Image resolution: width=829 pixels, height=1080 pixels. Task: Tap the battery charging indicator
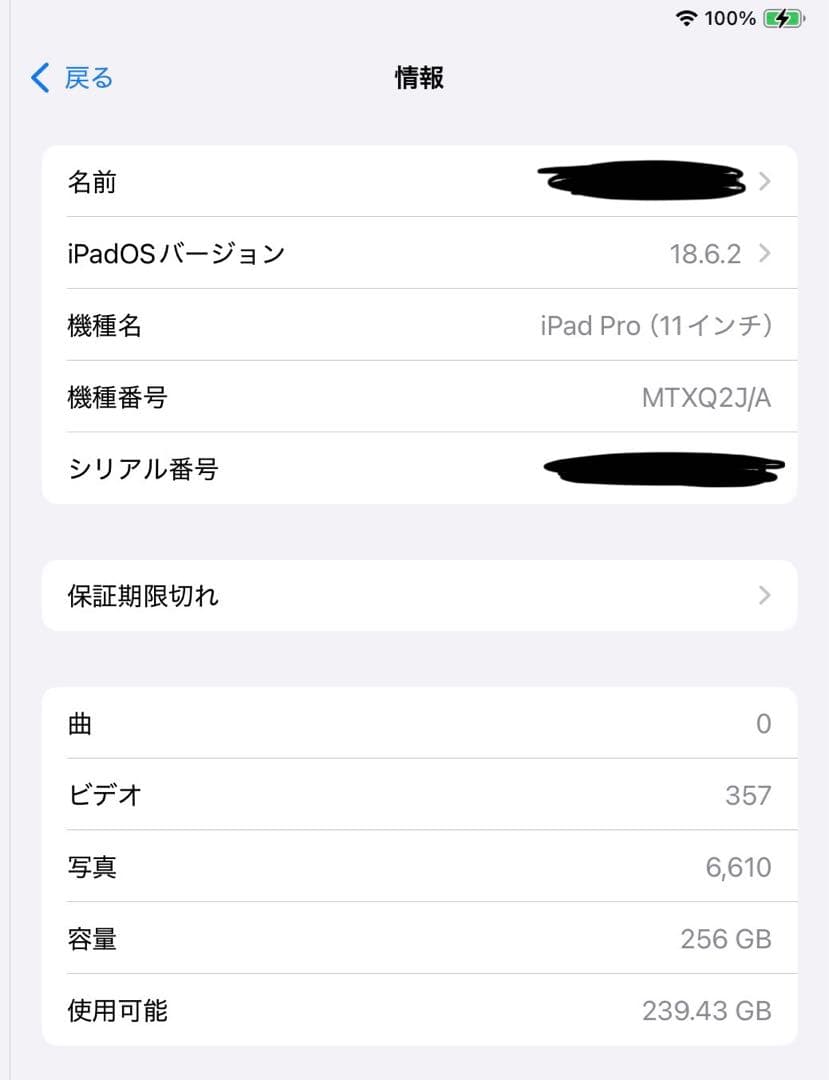click(x=781, y=17)
